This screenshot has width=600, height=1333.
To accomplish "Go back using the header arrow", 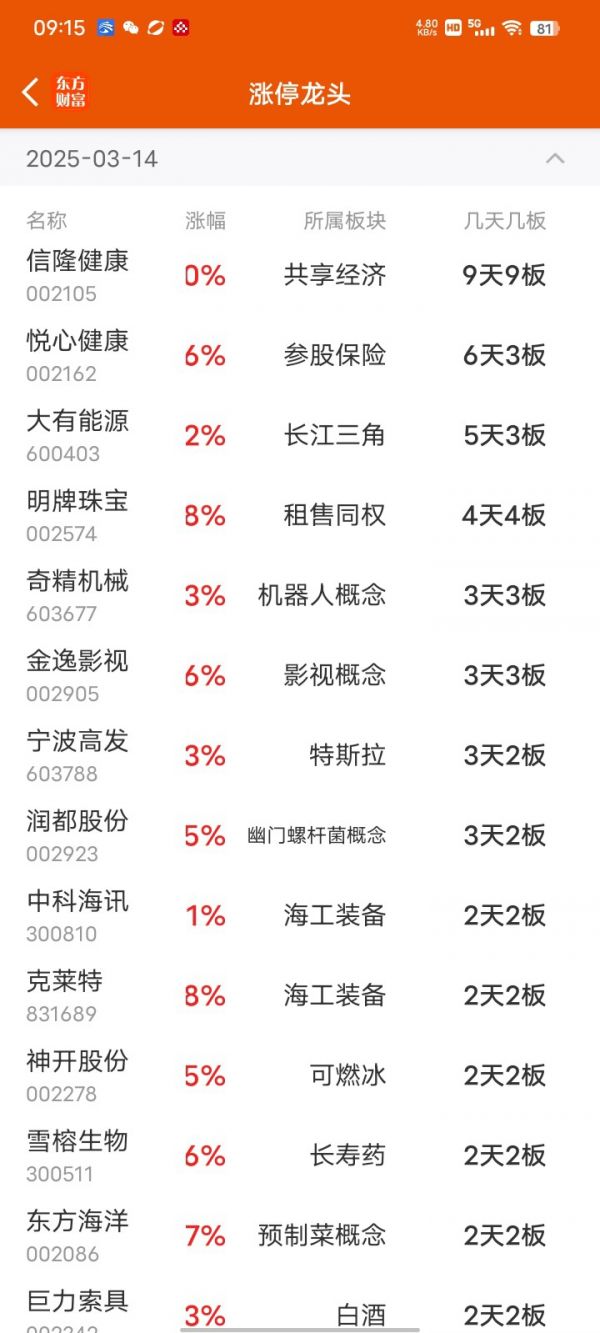I will pos(30,93).
